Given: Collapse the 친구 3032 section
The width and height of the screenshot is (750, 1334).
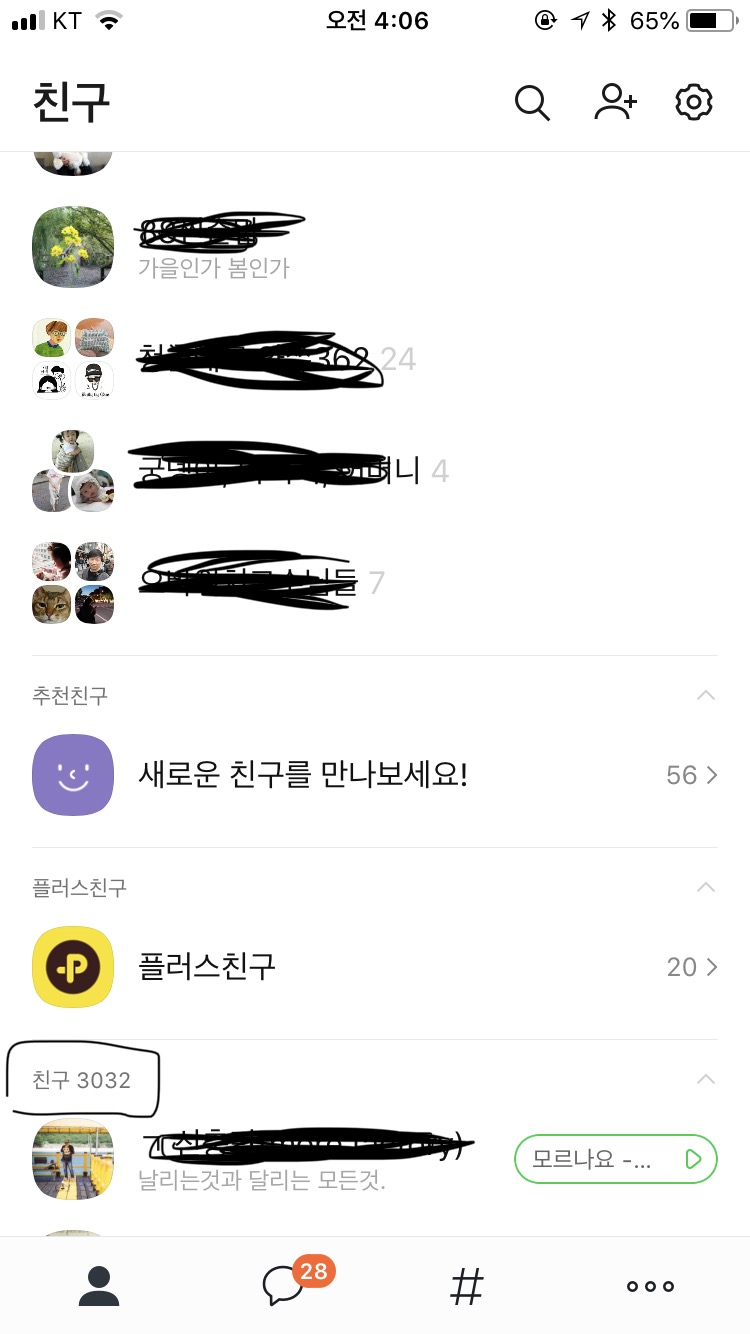Looking at the screenshot, I should pos(705,1079).
